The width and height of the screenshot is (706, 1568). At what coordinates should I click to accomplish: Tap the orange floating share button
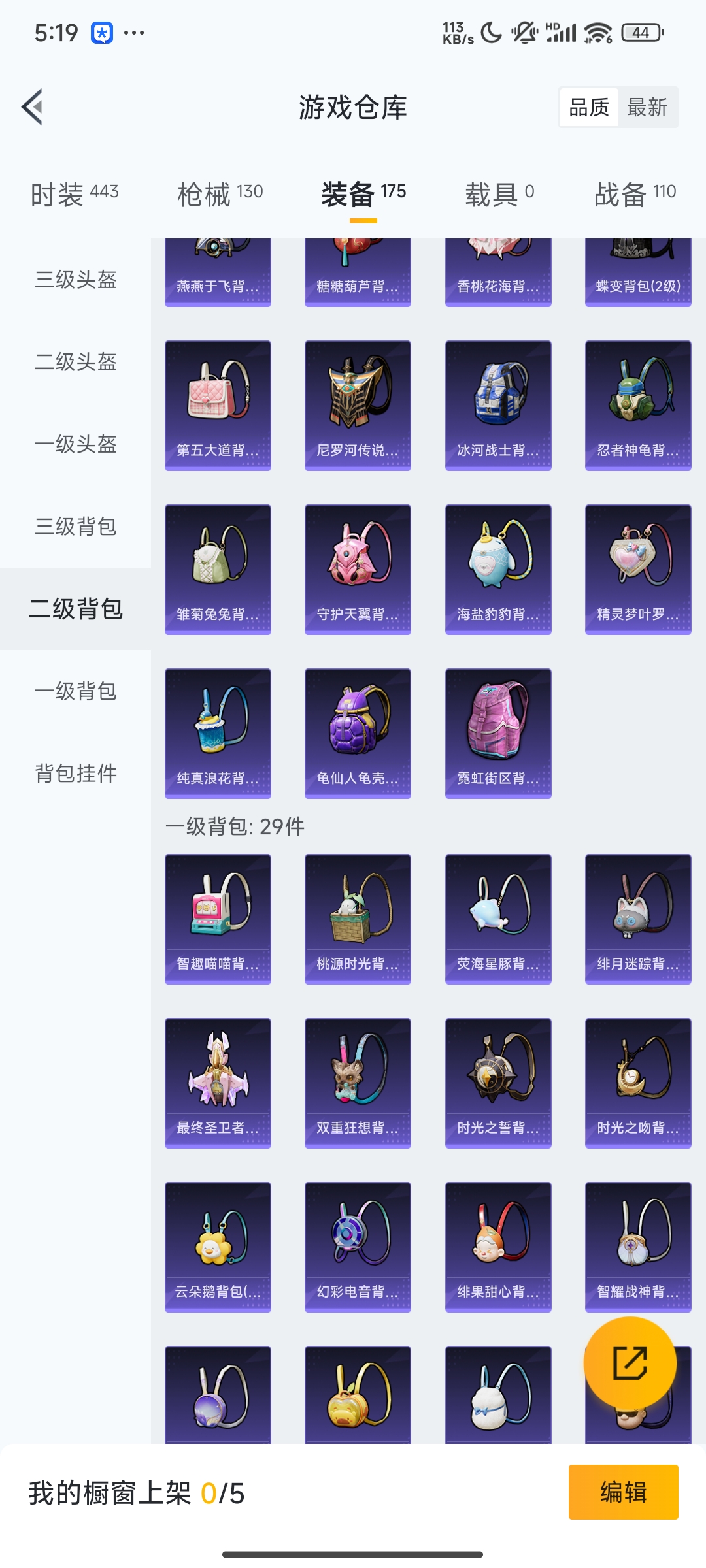coord(630,1363)
